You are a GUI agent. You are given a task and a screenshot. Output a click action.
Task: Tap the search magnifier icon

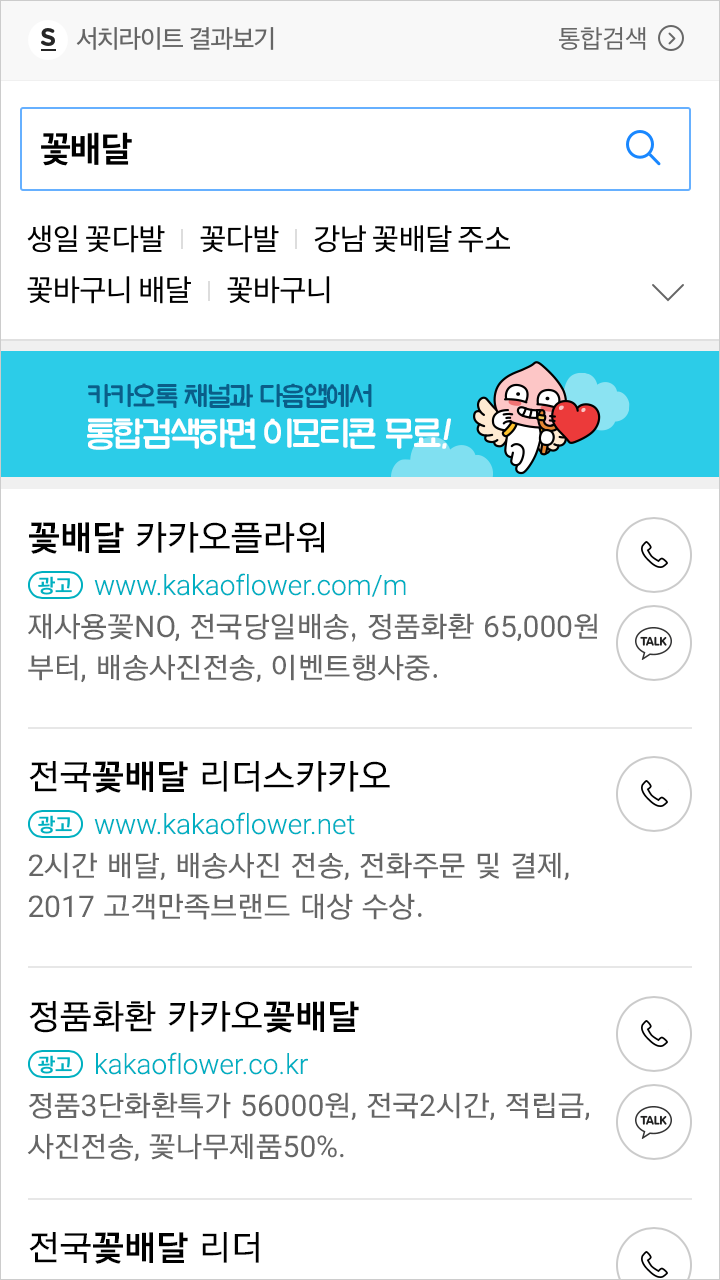(x=643, y=149)
